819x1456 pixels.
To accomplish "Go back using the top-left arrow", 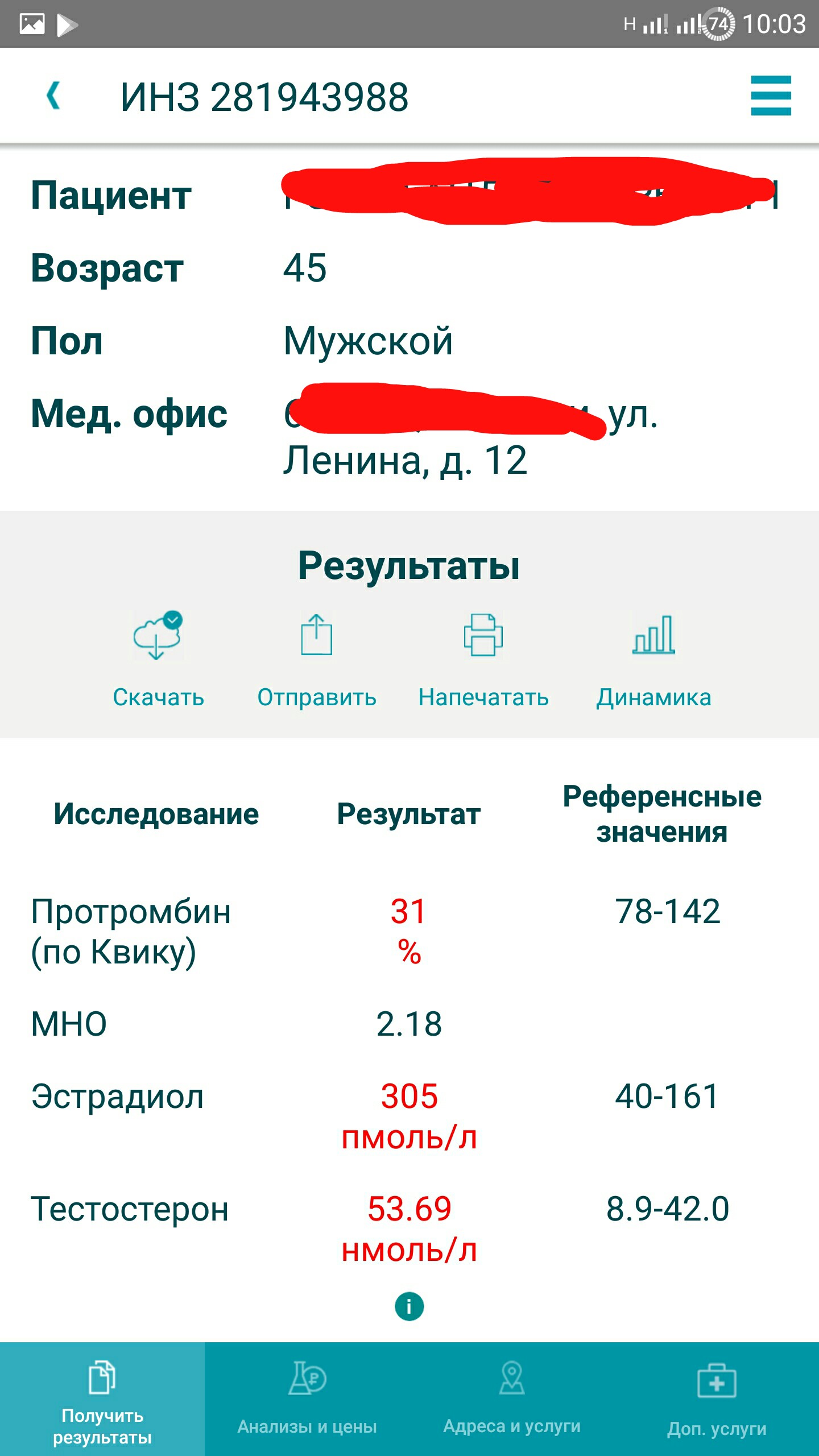I will click(53, 96).
